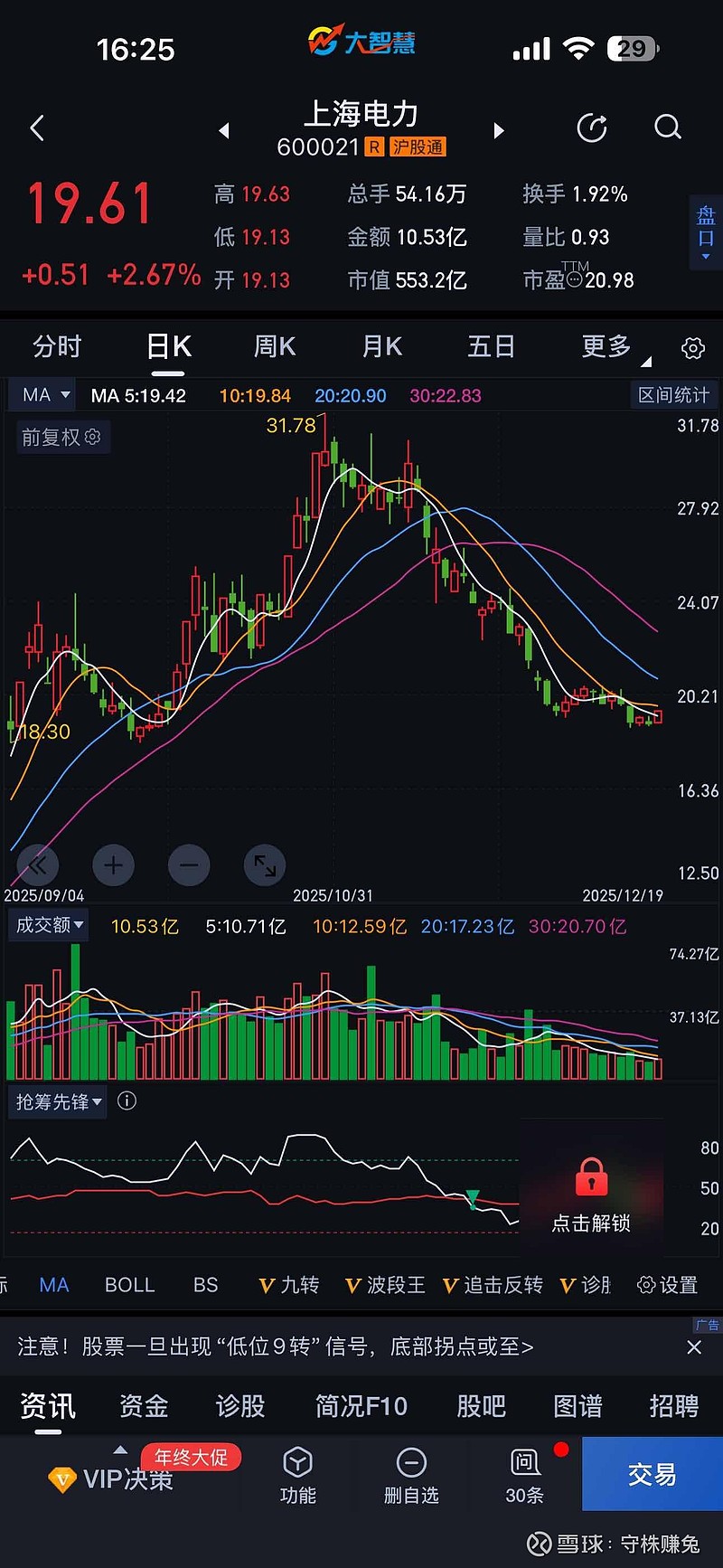Tap the info icon beside 抢筹先锋
The height and width of the screenshot is (1568, 723).
[x=127, y=1101]
